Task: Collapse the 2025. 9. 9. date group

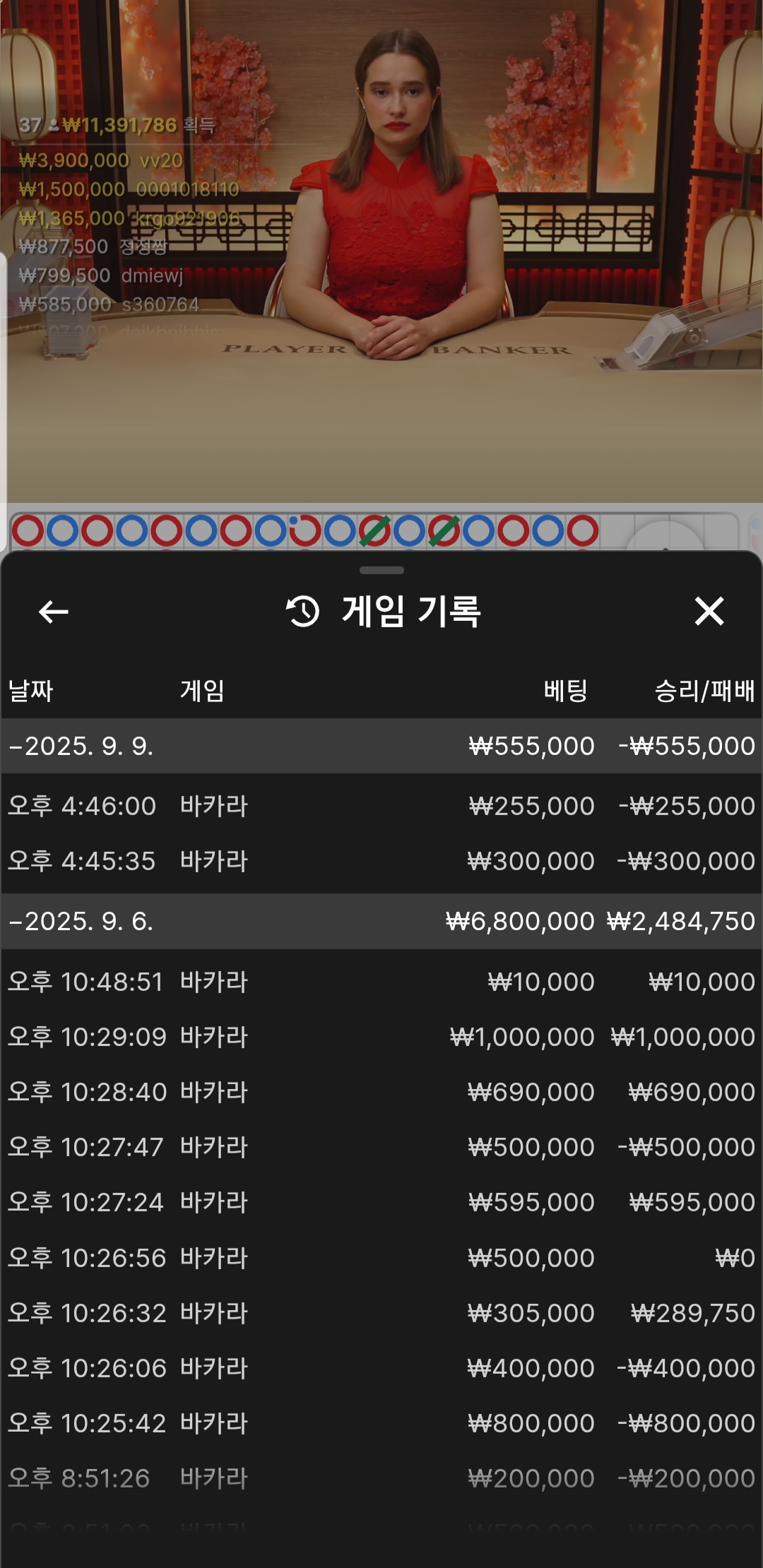Action: 381,746
